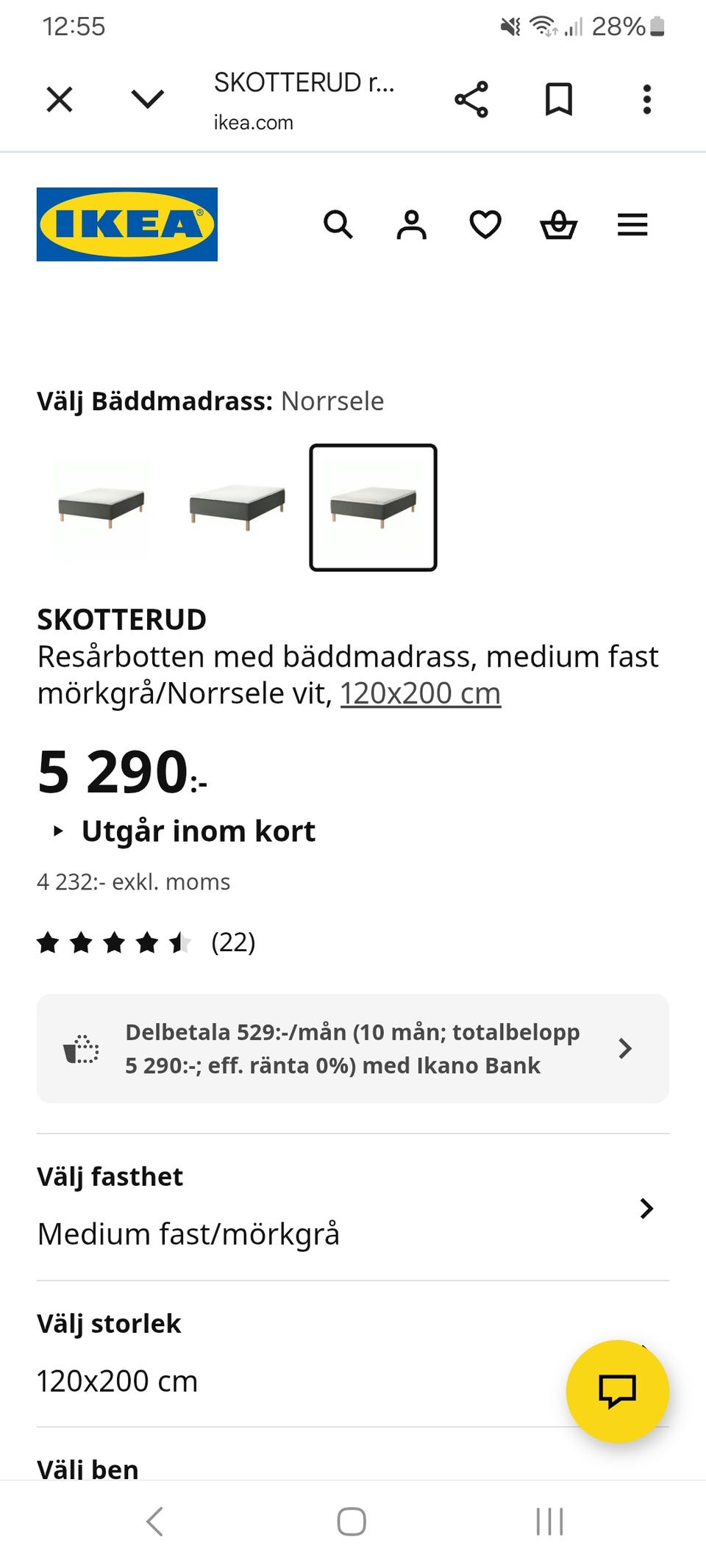This screenshot has width=706, height=1568.
Task: Open the browser three-dot menu
Action: point(646,99)
